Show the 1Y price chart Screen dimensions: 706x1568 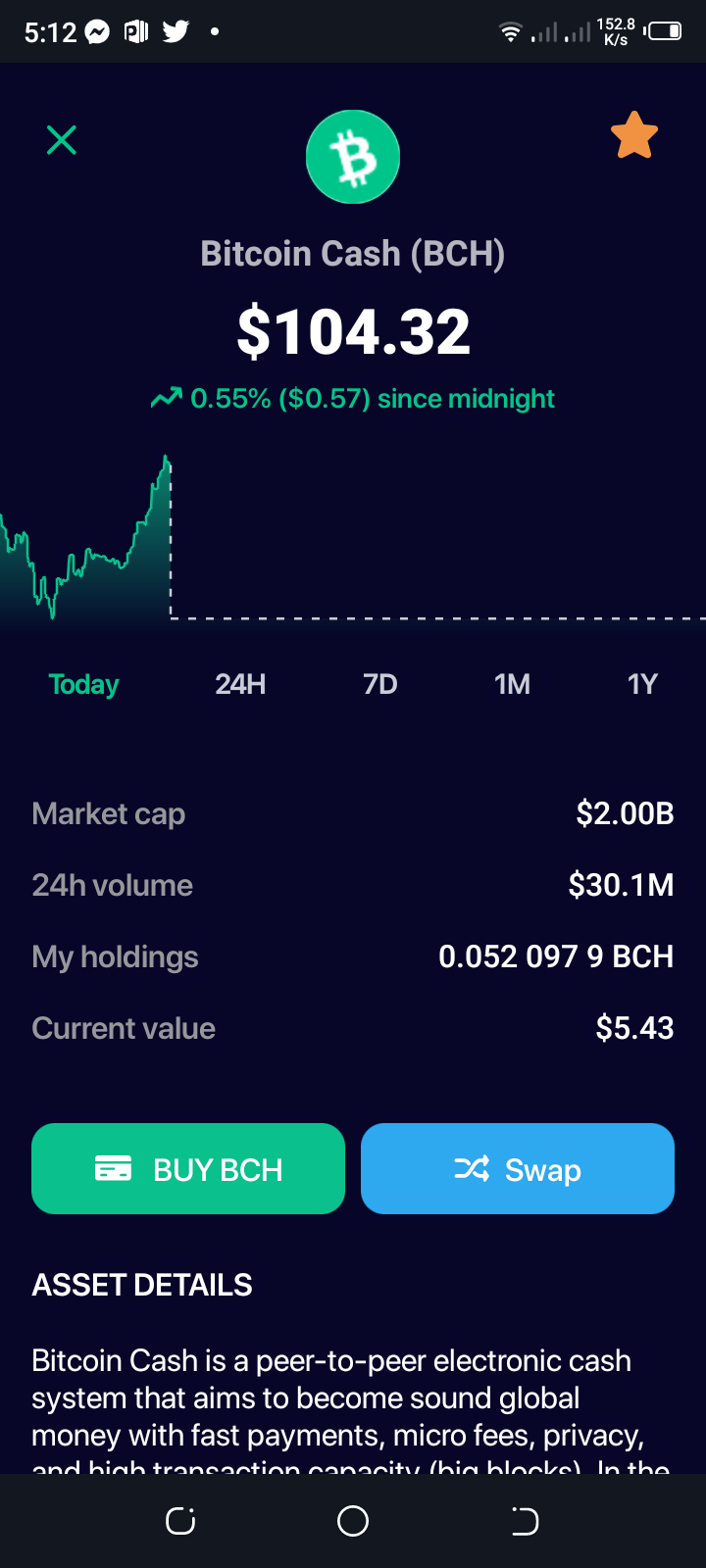coord(642,684)
